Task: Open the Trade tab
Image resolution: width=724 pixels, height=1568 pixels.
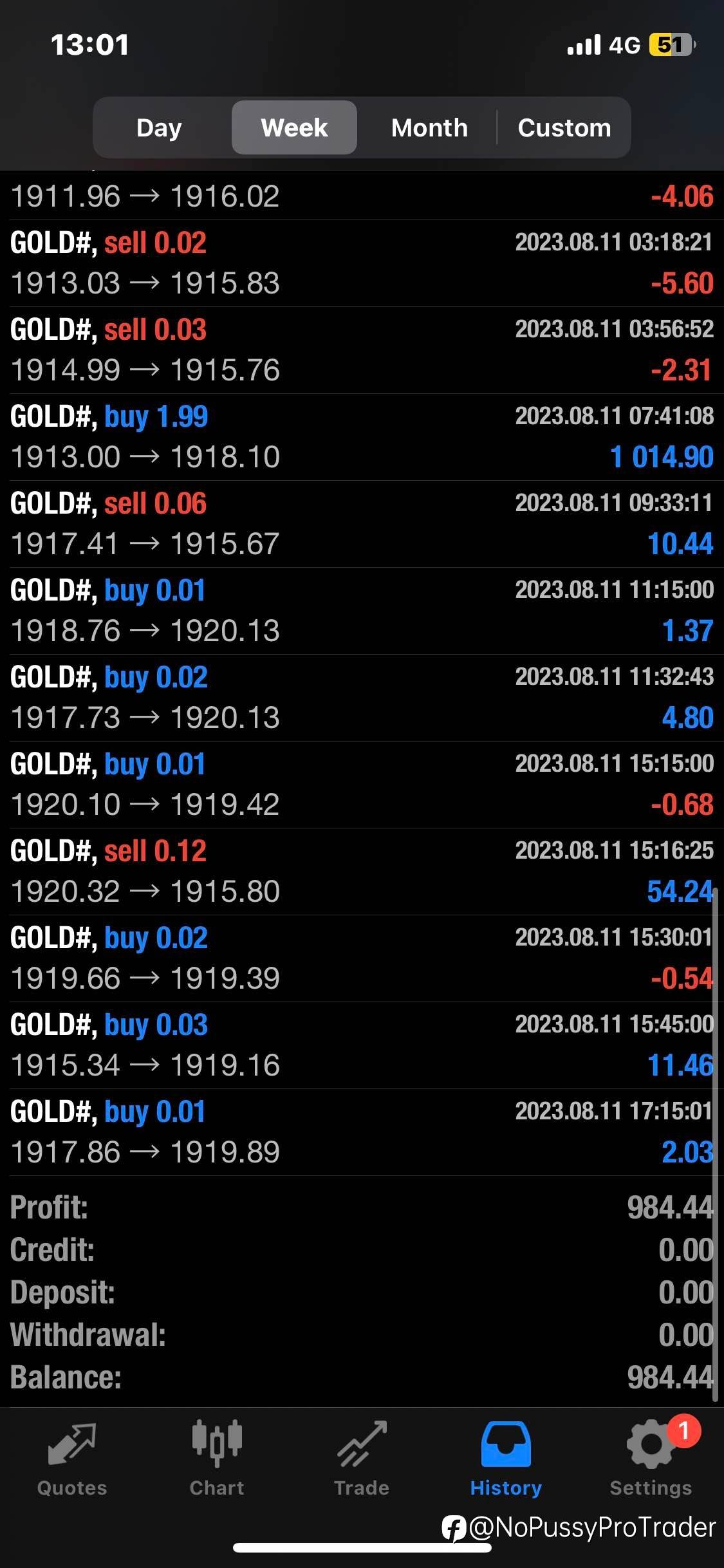Action: [362, 1459]
